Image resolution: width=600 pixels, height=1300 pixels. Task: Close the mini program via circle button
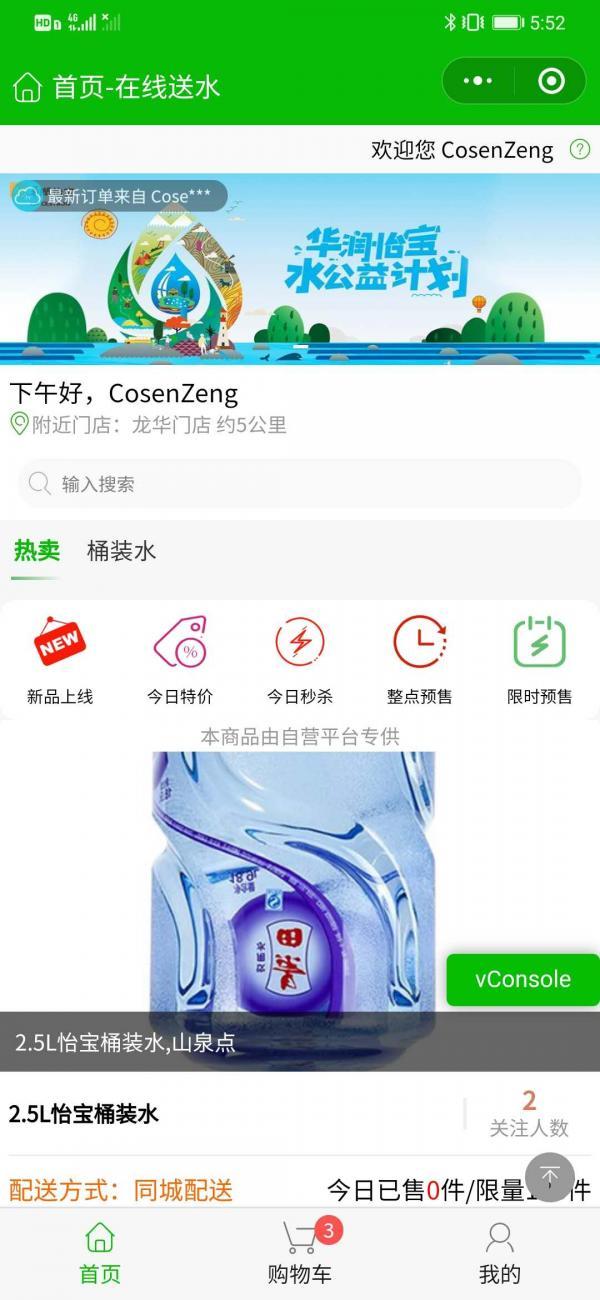(551, 82)
